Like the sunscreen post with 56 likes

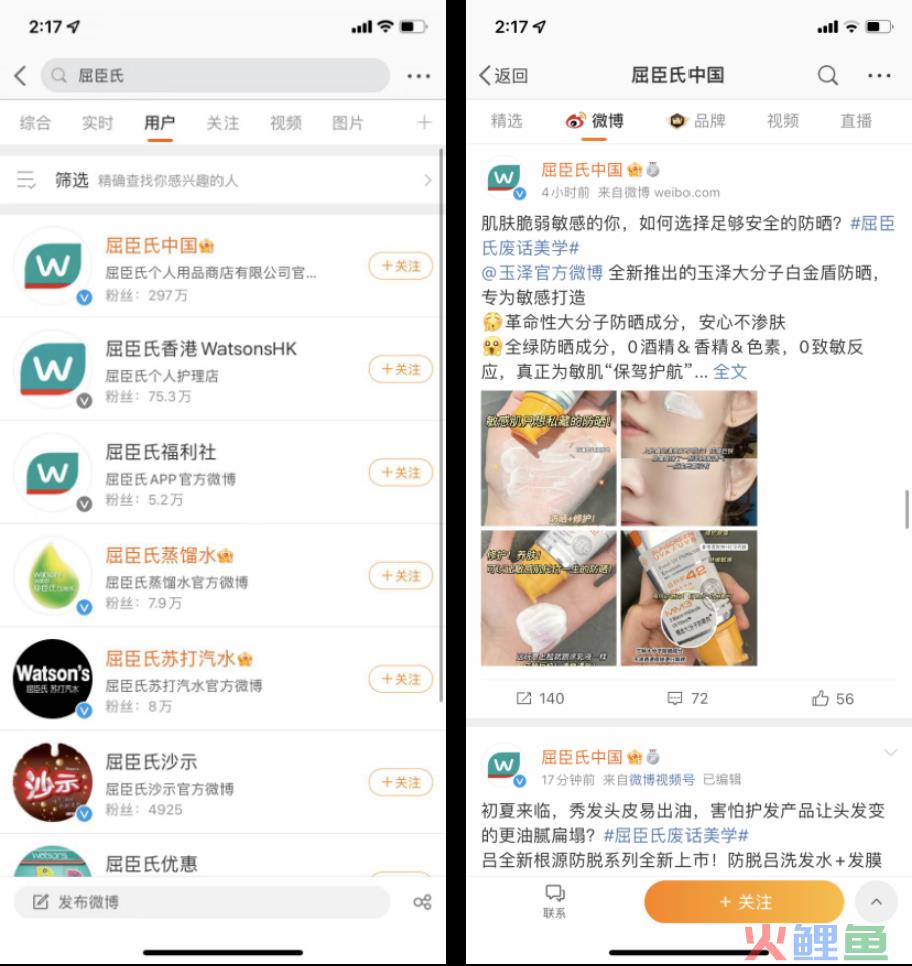tap(833, 698)
